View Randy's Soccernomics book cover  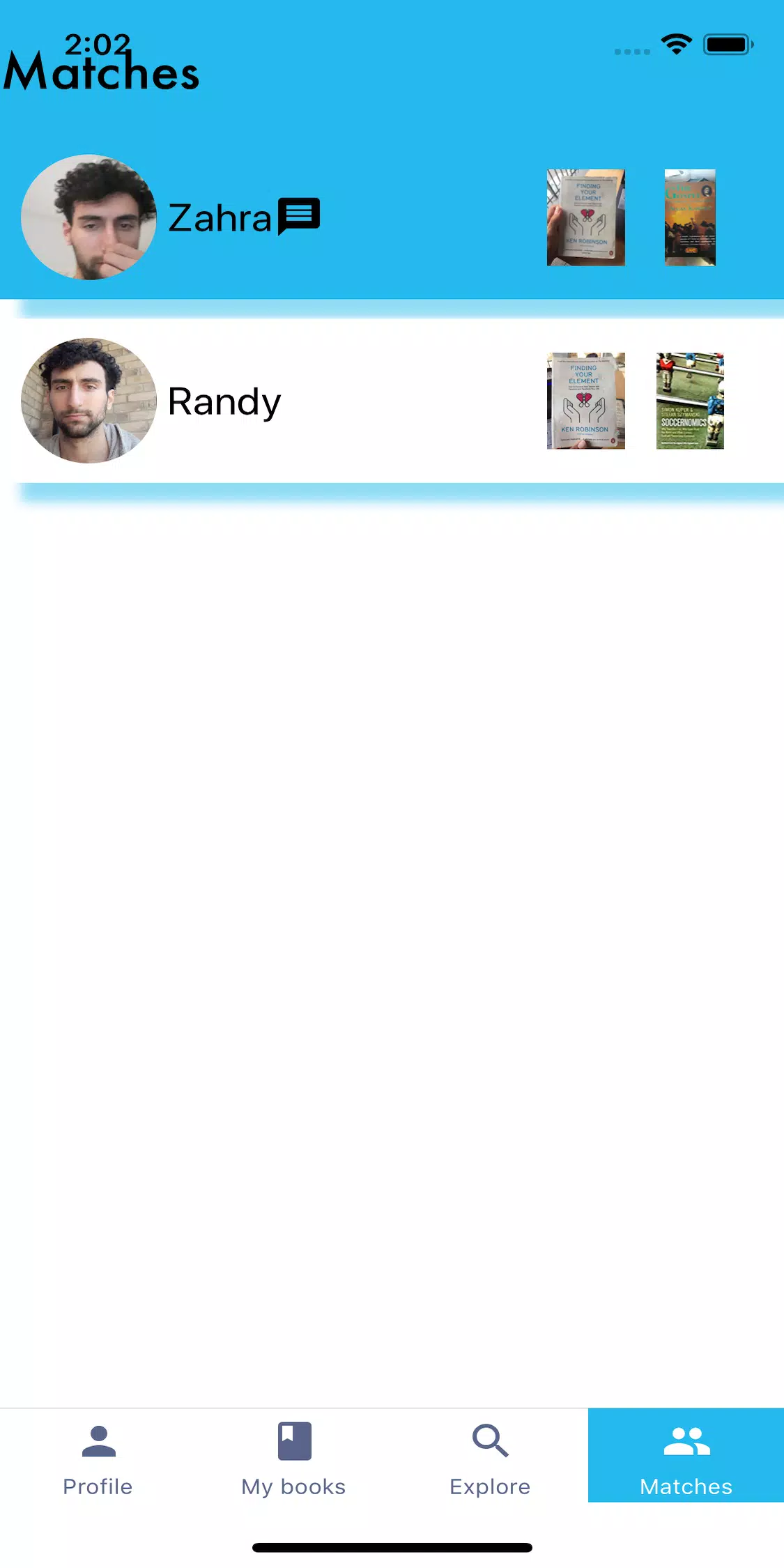pos(690,401)
